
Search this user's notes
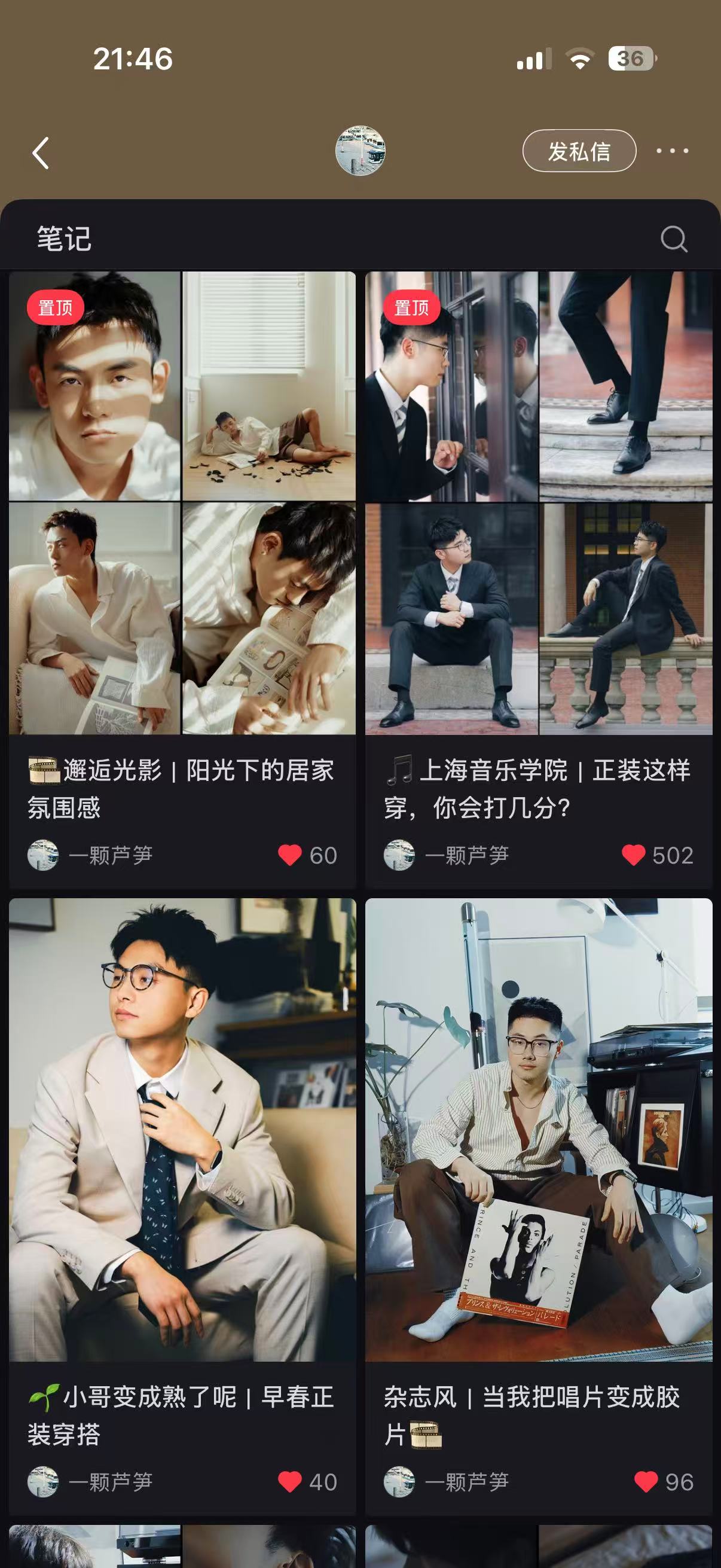click(674, 239)
